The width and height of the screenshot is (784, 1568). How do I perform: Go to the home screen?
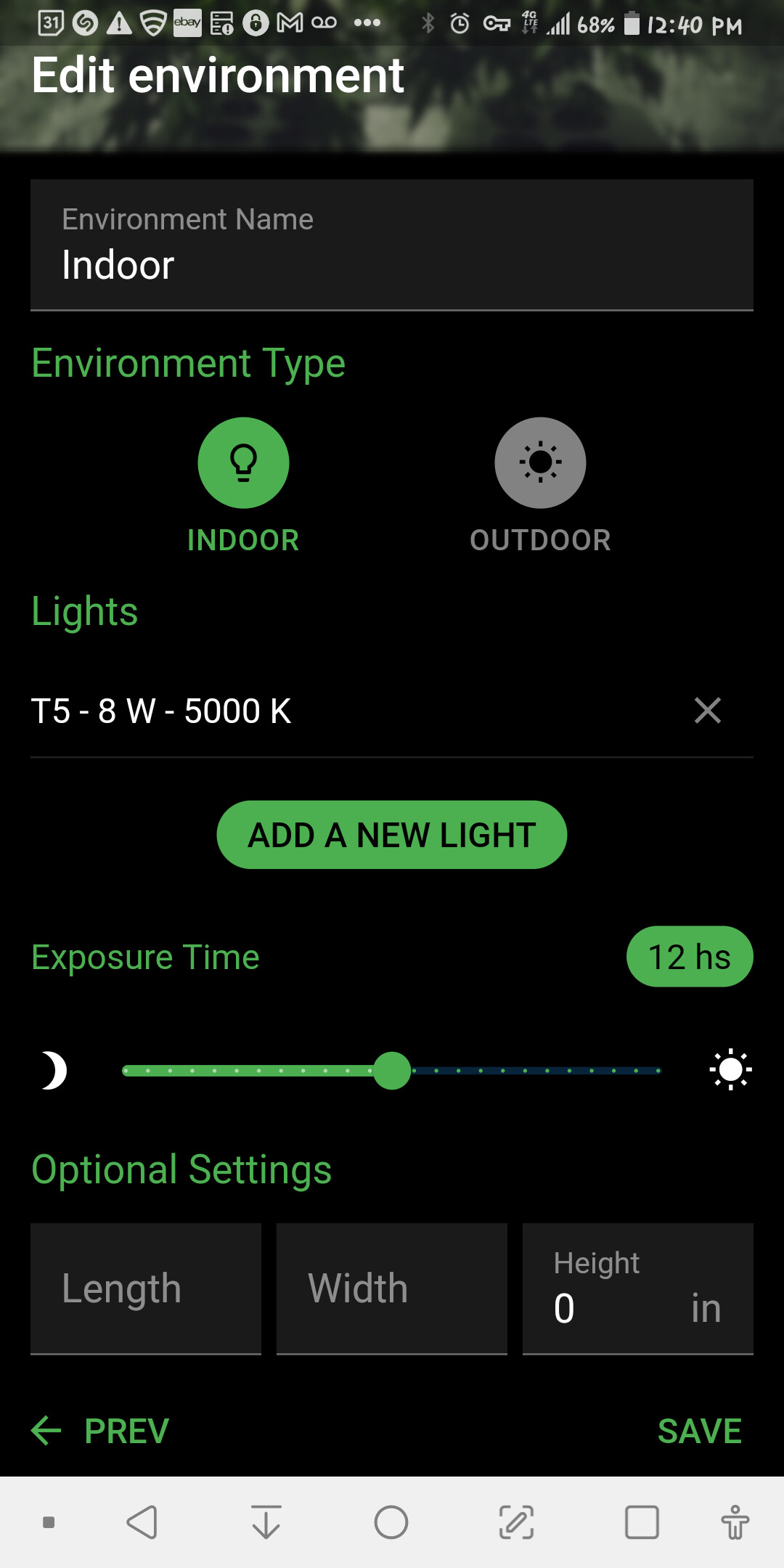click(391, 1522)
